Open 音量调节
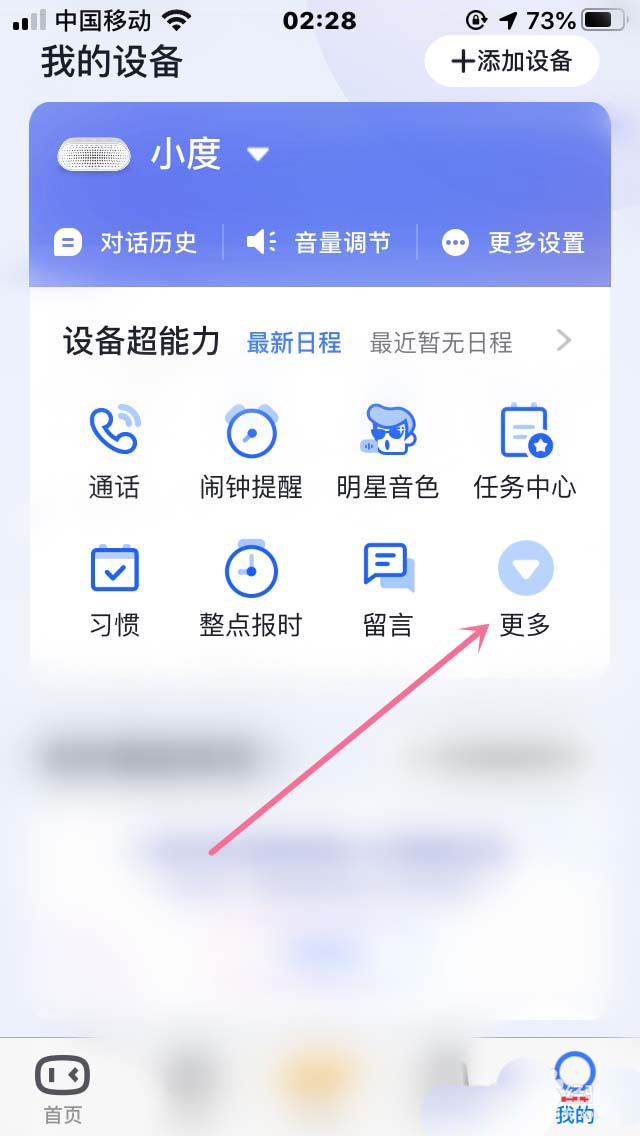The height and width of the screenshot is (1136, 640). tap(318, 242)
